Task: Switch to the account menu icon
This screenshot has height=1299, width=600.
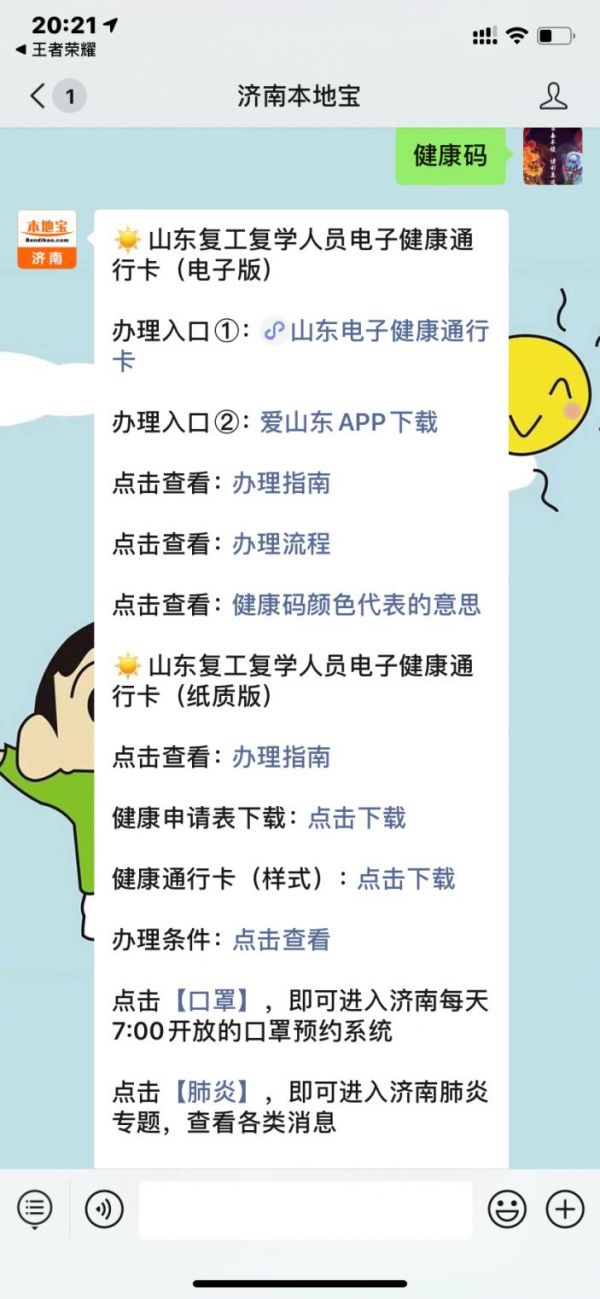Action: (x=35, y=1210)
